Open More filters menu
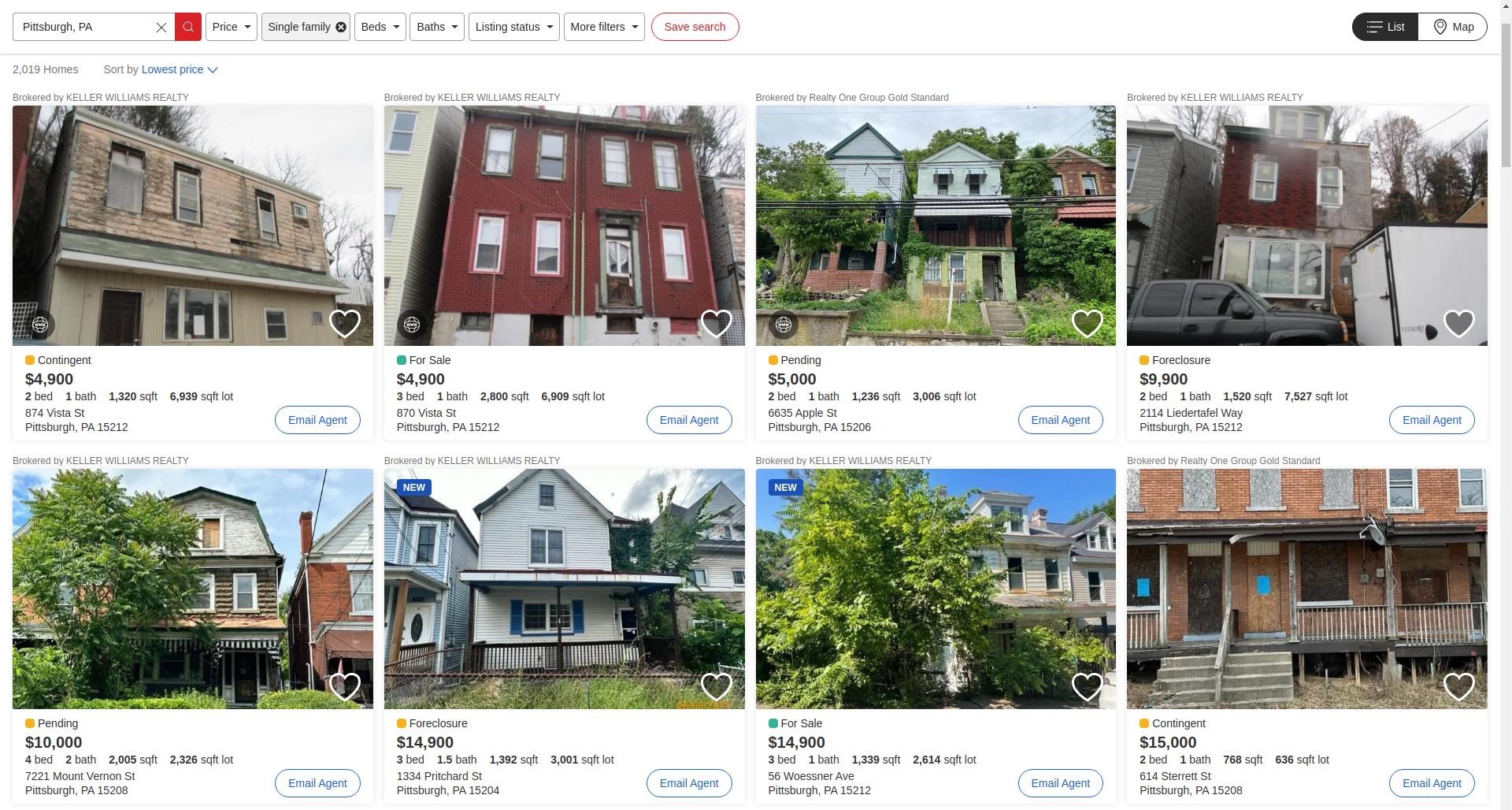The image size is (1512, 810). 603,27
